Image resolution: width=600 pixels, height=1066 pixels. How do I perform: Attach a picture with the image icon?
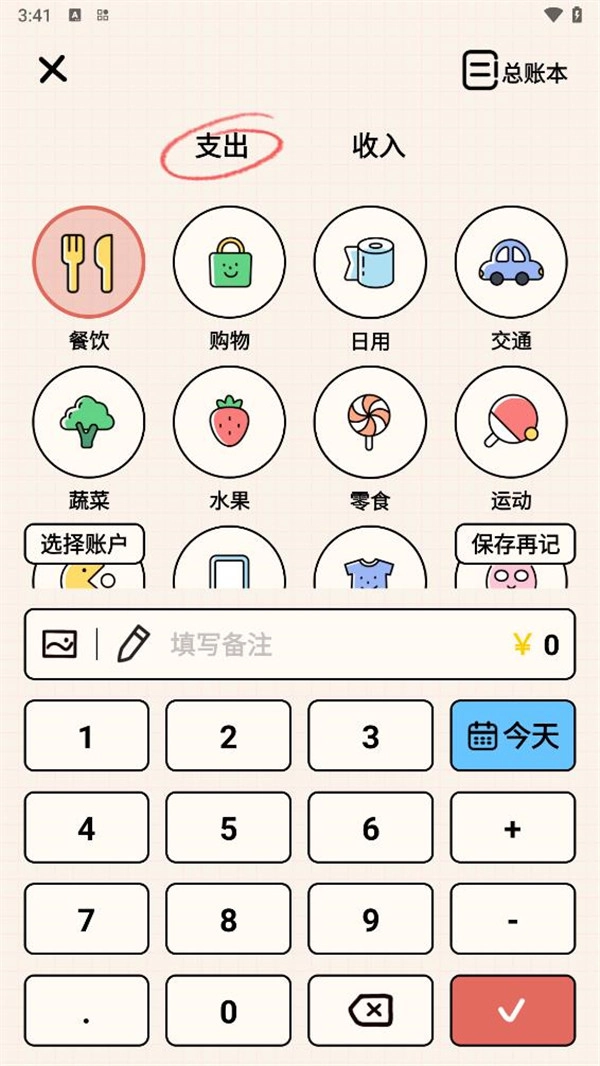[x=60, y=645]
